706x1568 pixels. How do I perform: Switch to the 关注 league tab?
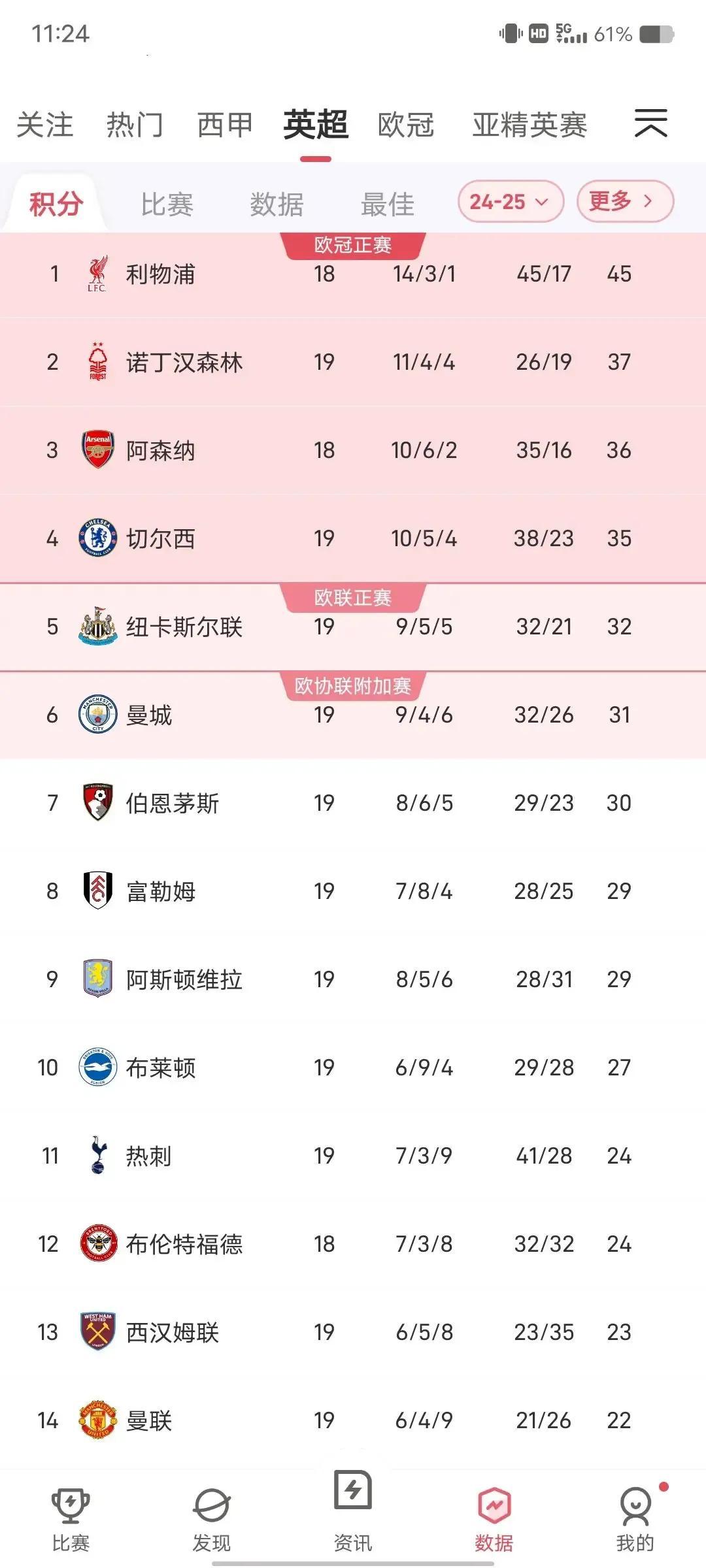click(44, 125)
